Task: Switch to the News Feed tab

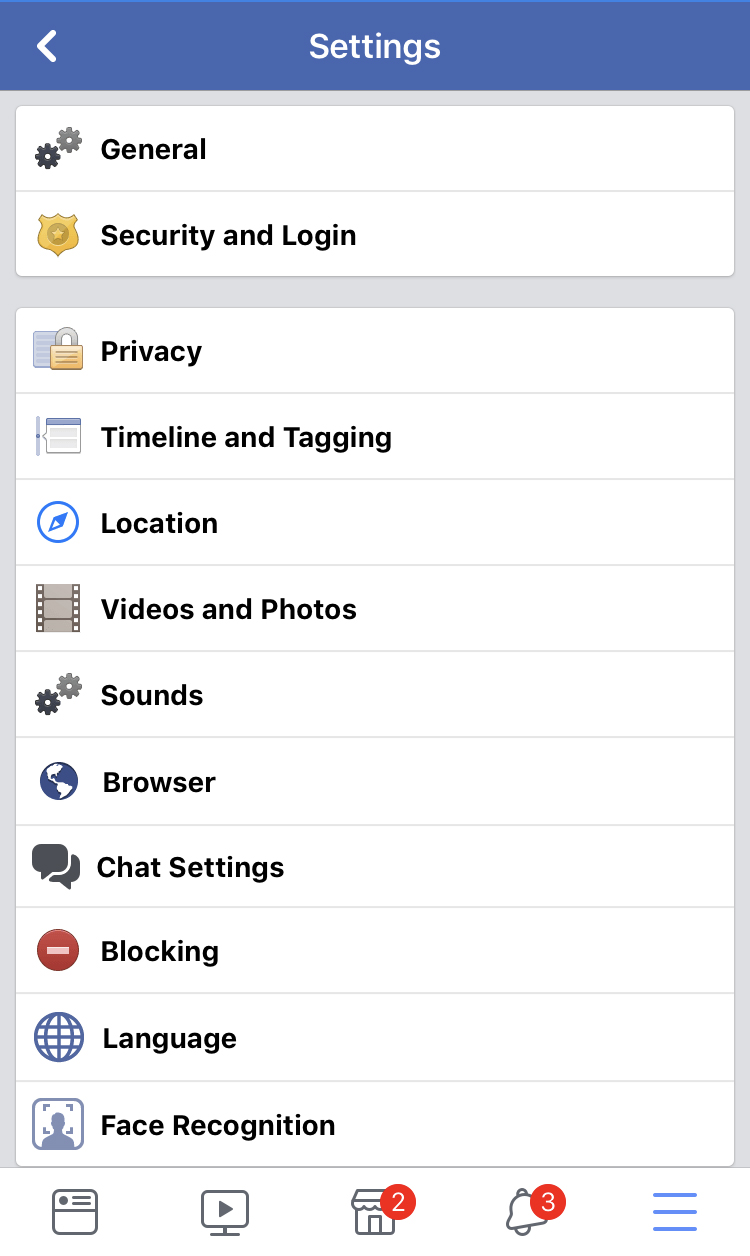Action: [x=75, y=1211]
